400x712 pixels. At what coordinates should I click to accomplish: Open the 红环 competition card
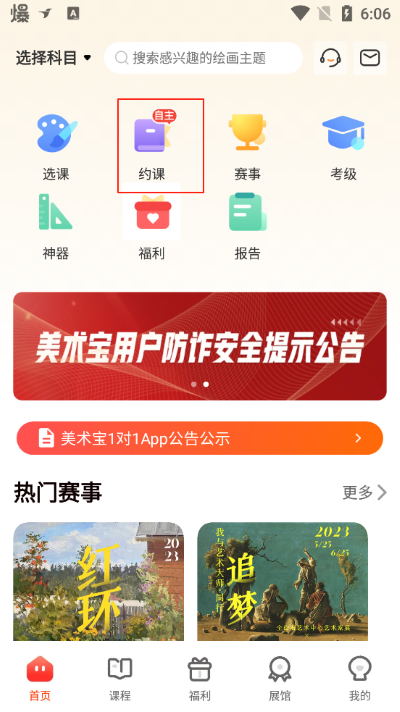99,581
